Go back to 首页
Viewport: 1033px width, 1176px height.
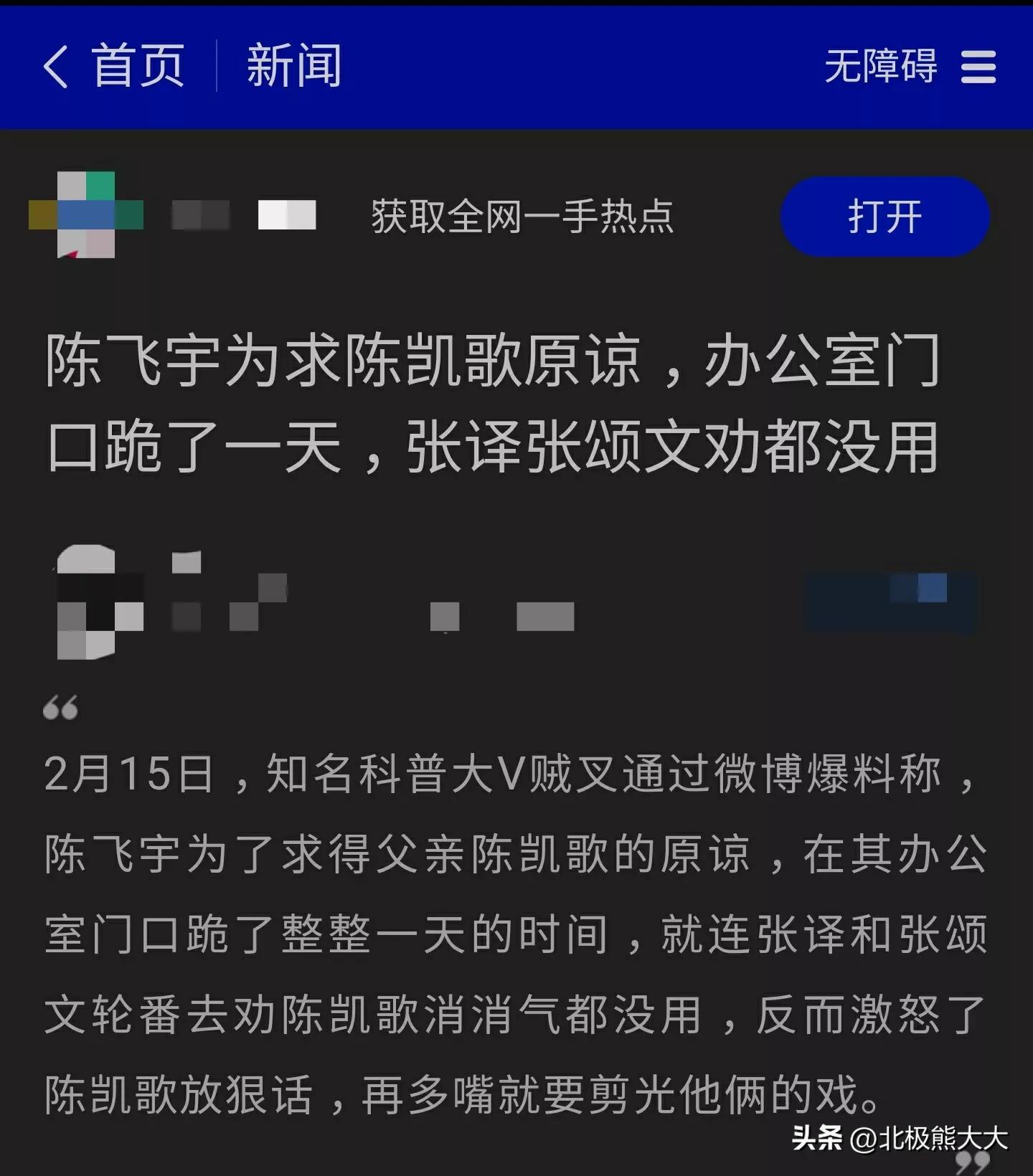click(115, 66)
